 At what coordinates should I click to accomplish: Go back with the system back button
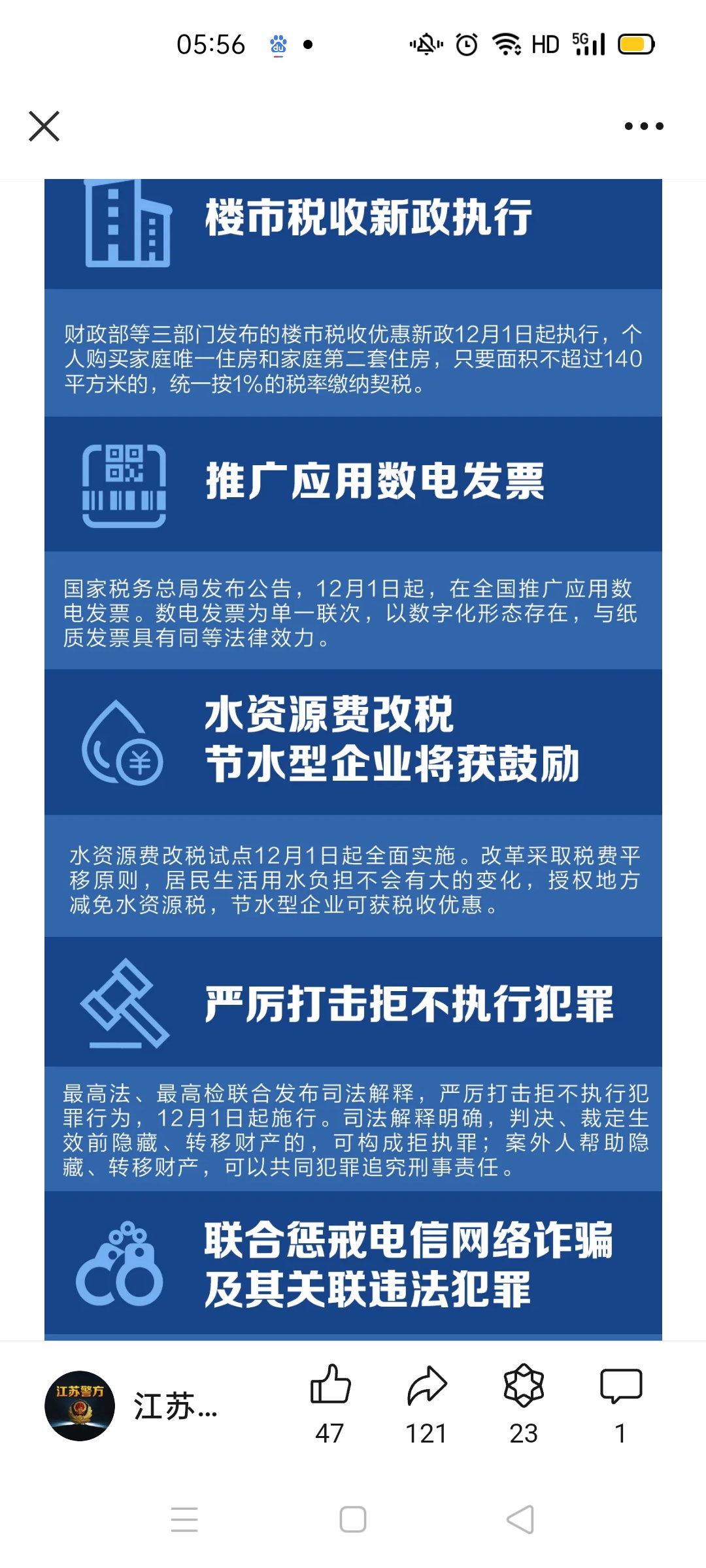tap(520, 1520)
